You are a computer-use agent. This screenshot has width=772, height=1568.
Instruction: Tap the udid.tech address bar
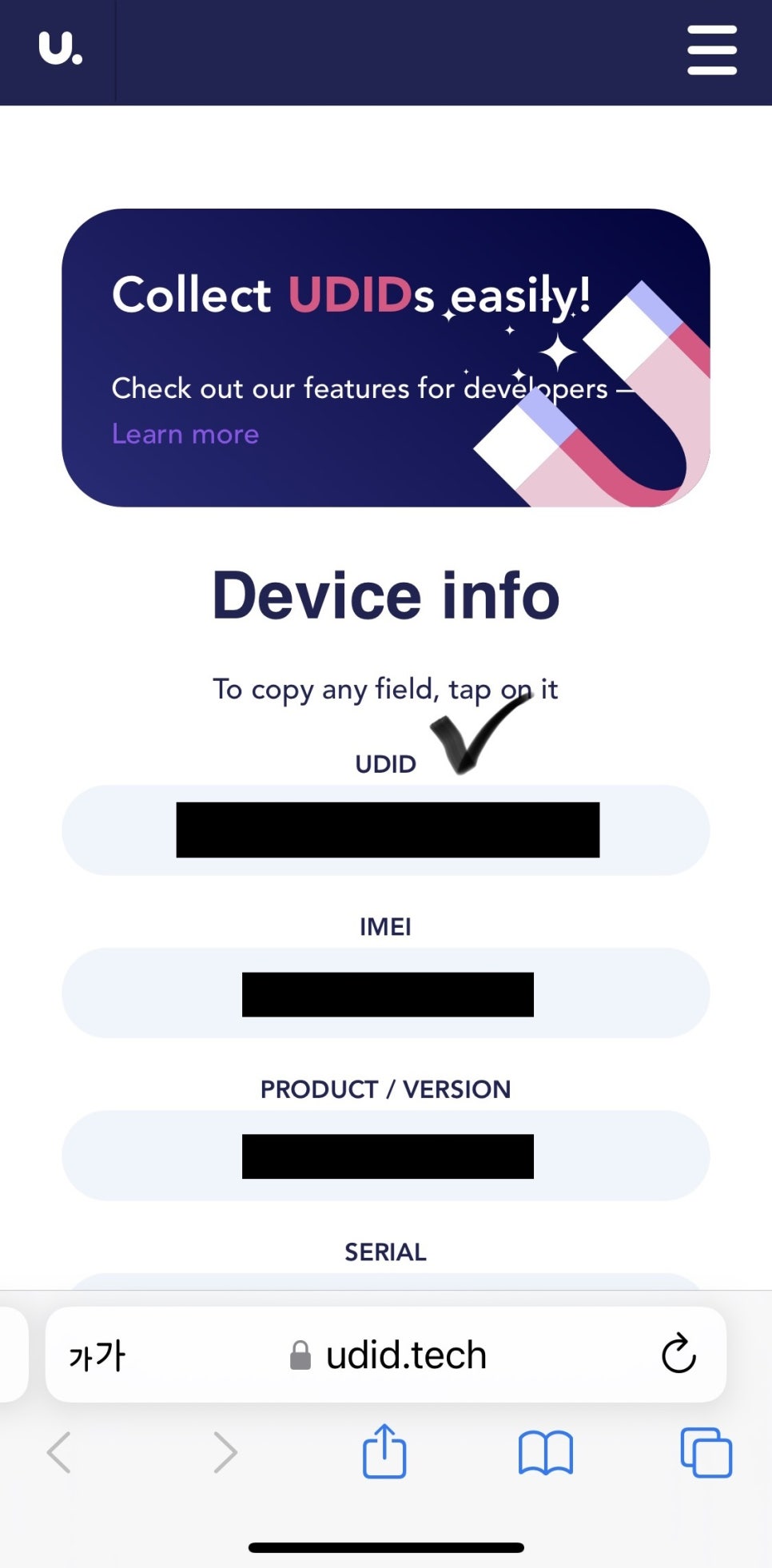point(388,1355)
